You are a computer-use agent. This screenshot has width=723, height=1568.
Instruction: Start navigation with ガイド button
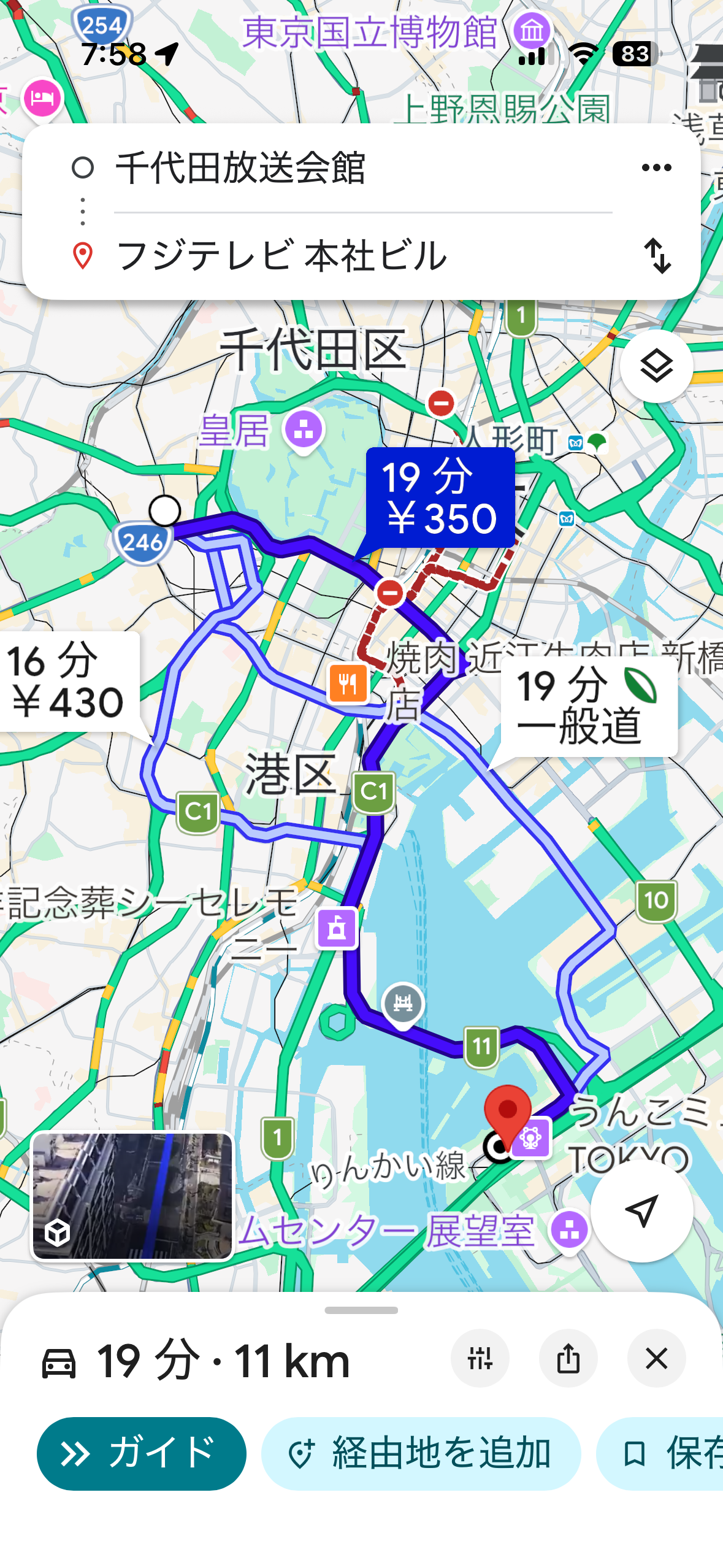pos(141,1453)
